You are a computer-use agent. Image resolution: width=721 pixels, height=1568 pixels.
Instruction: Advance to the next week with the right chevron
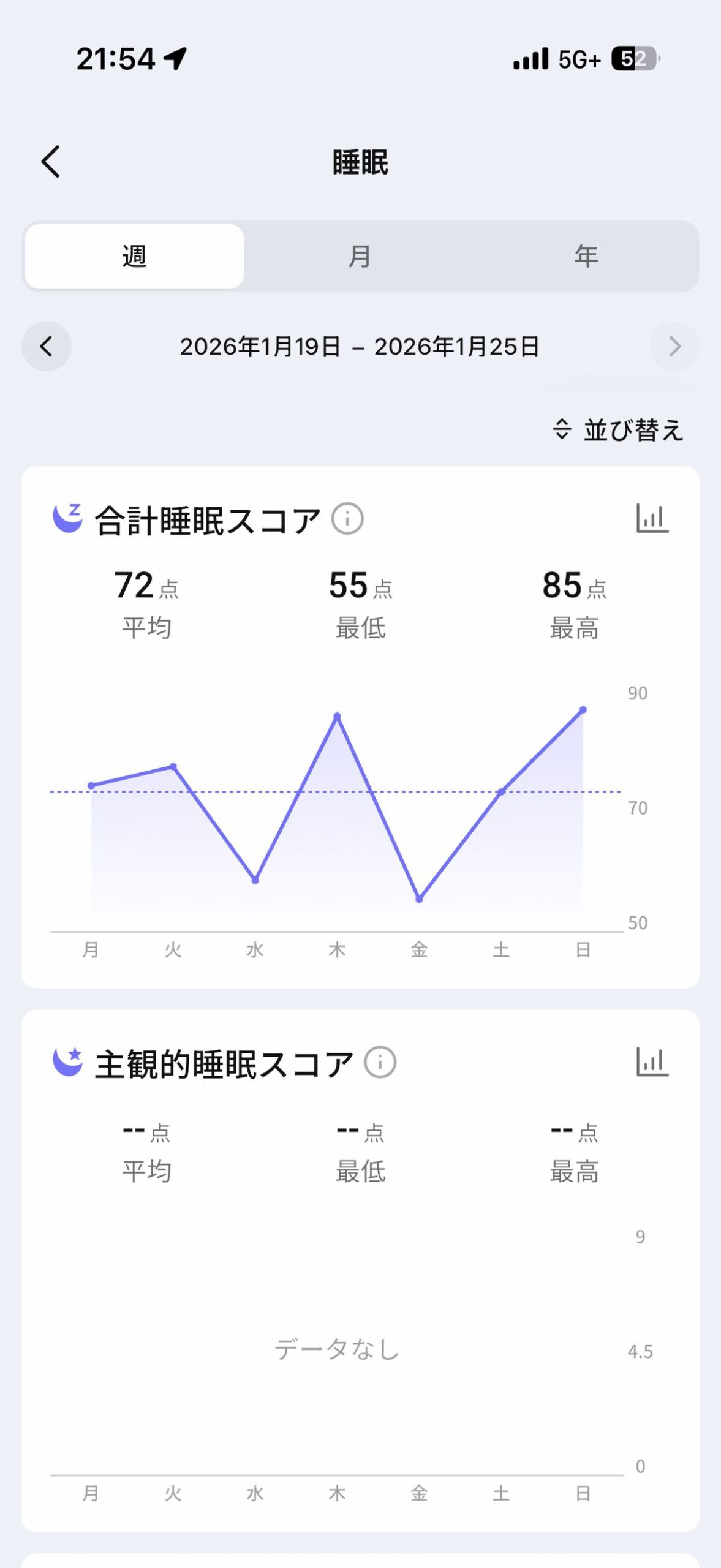tap(674, 347)
